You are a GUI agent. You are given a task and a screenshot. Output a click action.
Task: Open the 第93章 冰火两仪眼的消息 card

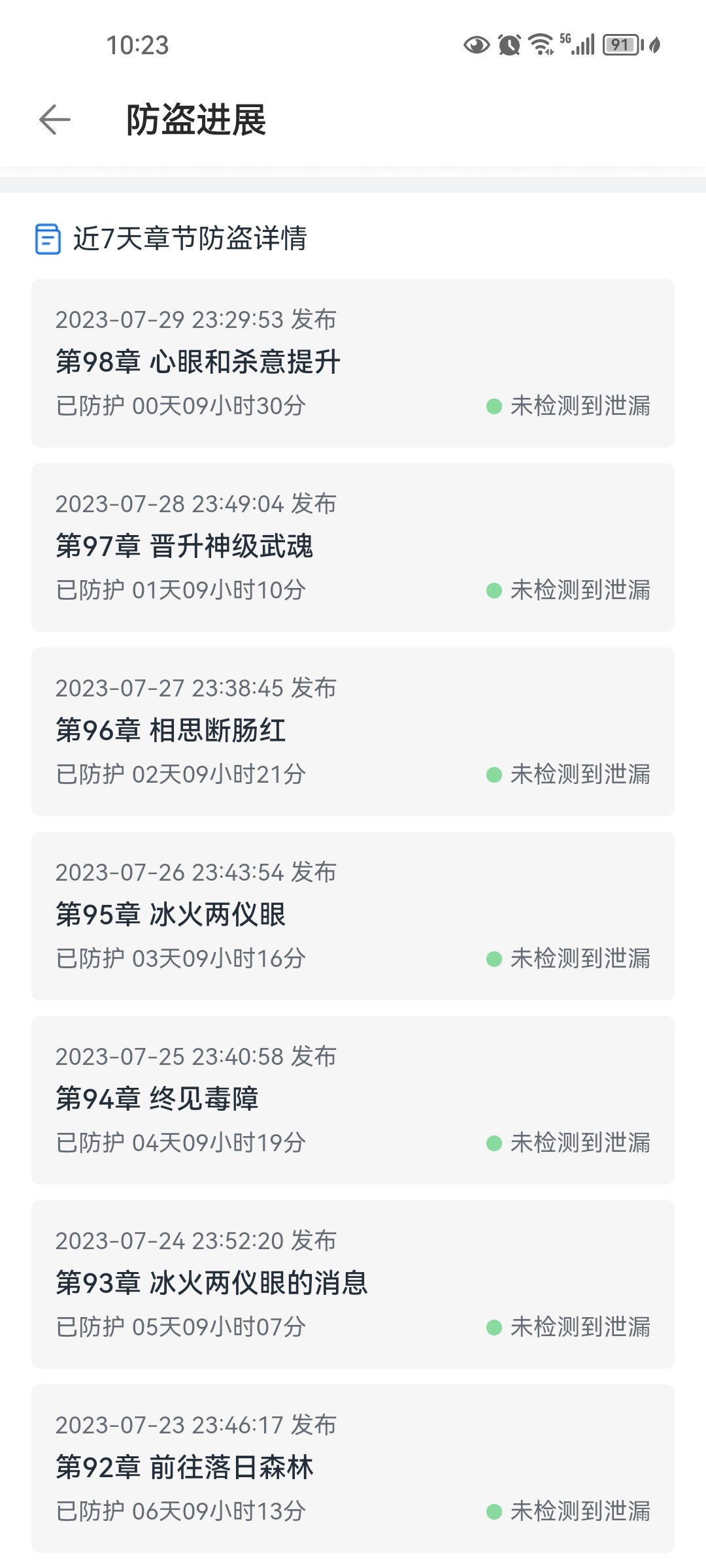(353, 1284)
